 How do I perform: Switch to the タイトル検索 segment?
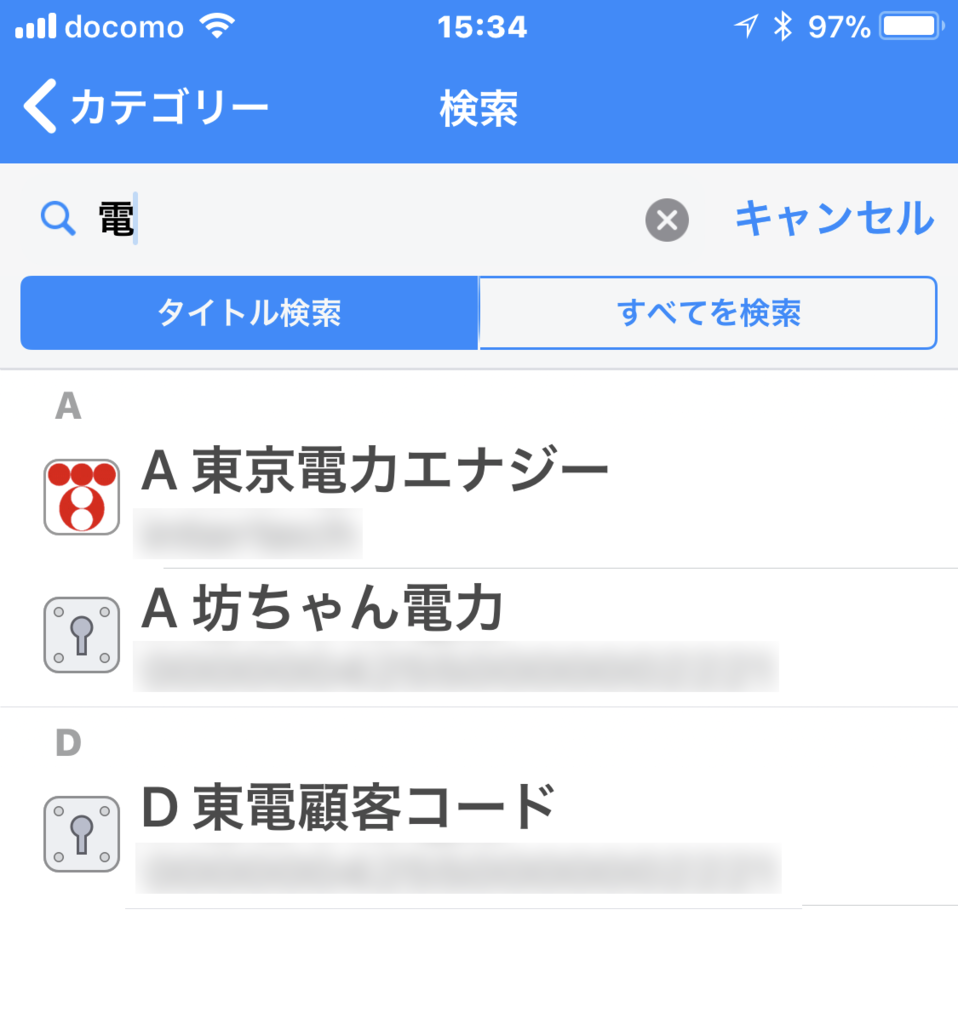pos(248,313)
